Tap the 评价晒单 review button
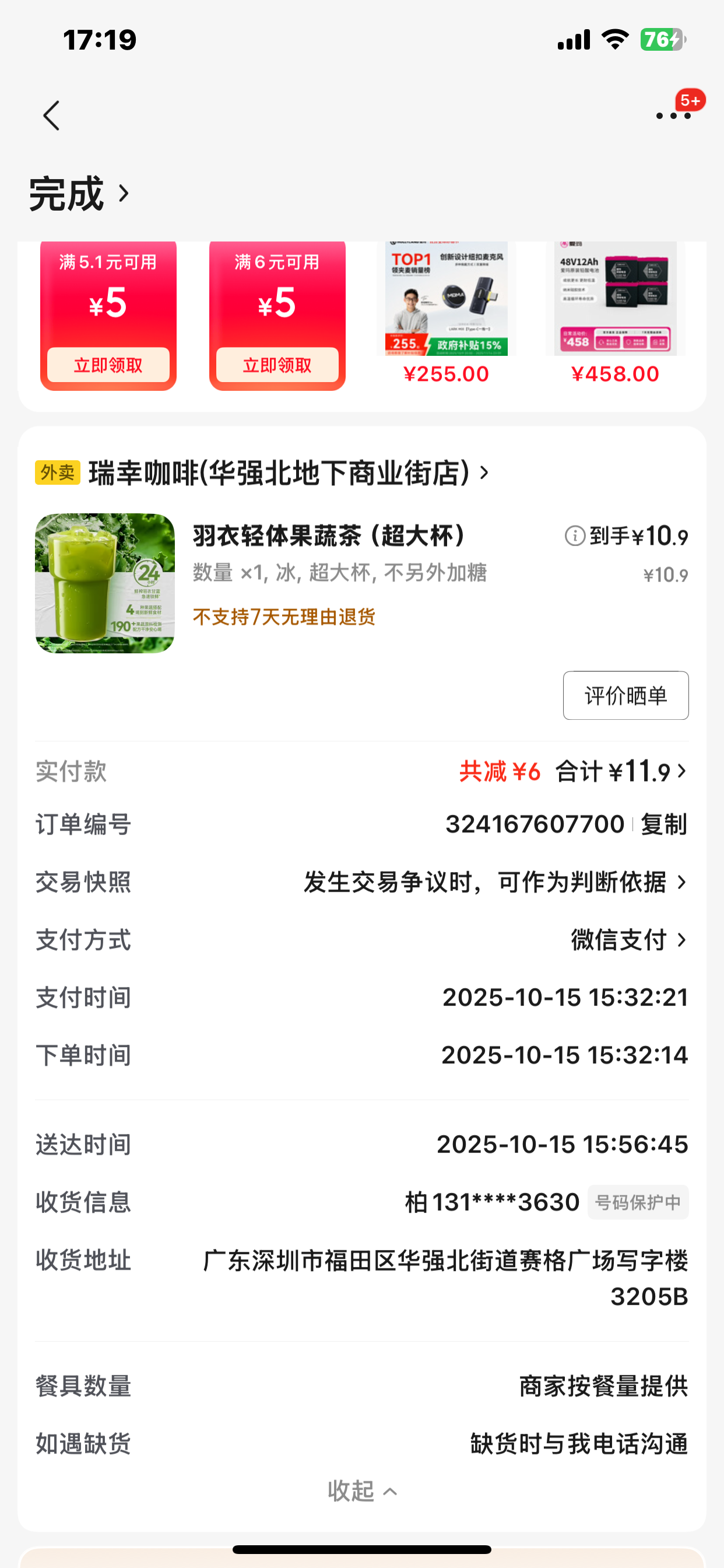The width and height of the screenshot is (724, 1568). pos(625,696)
